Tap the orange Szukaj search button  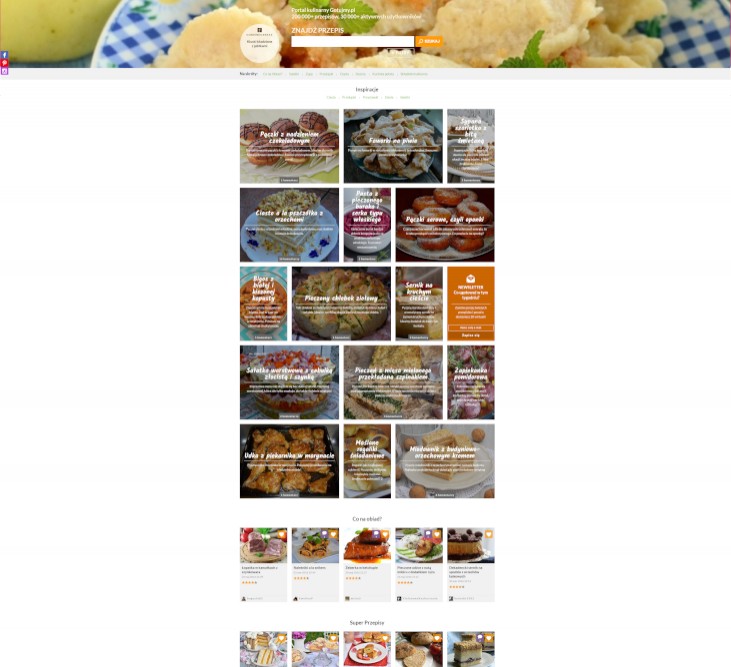click(x=429, y=42)
